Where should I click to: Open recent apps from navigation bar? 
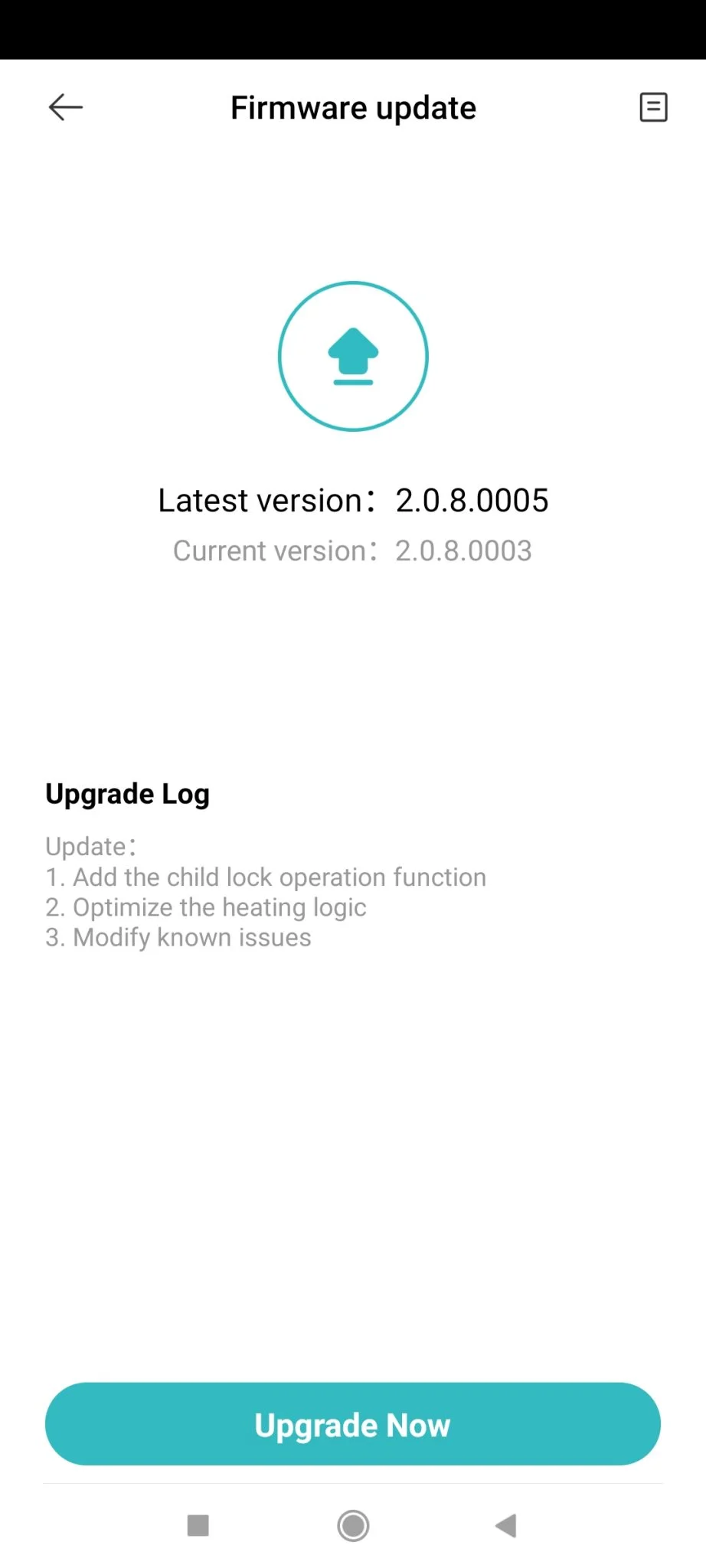click(198, 1525)
